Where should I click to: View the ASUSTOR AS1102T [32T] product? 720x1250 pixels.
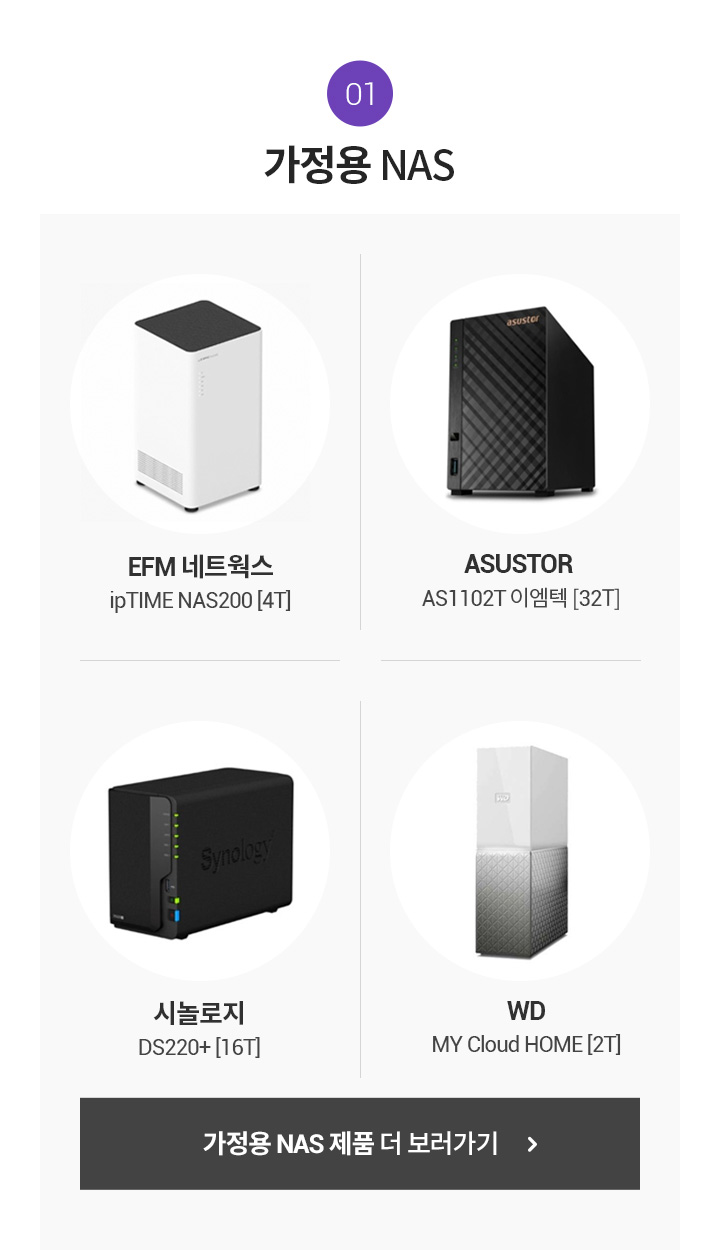point(520,405)
